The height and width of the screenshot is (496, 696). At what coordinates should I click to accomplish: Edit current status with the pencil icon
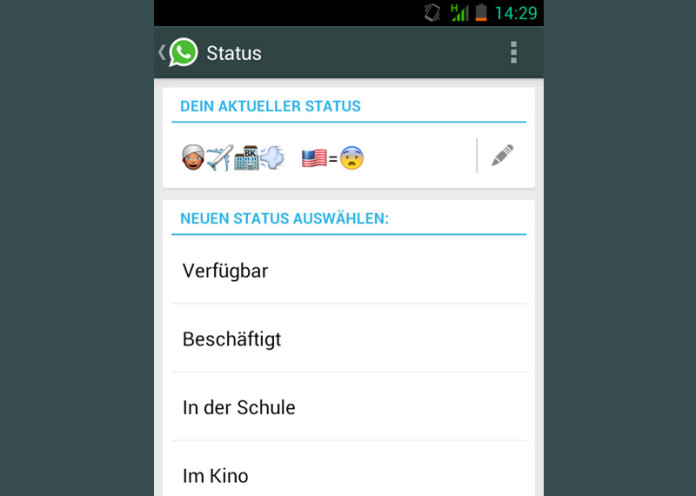click(502, 156)
